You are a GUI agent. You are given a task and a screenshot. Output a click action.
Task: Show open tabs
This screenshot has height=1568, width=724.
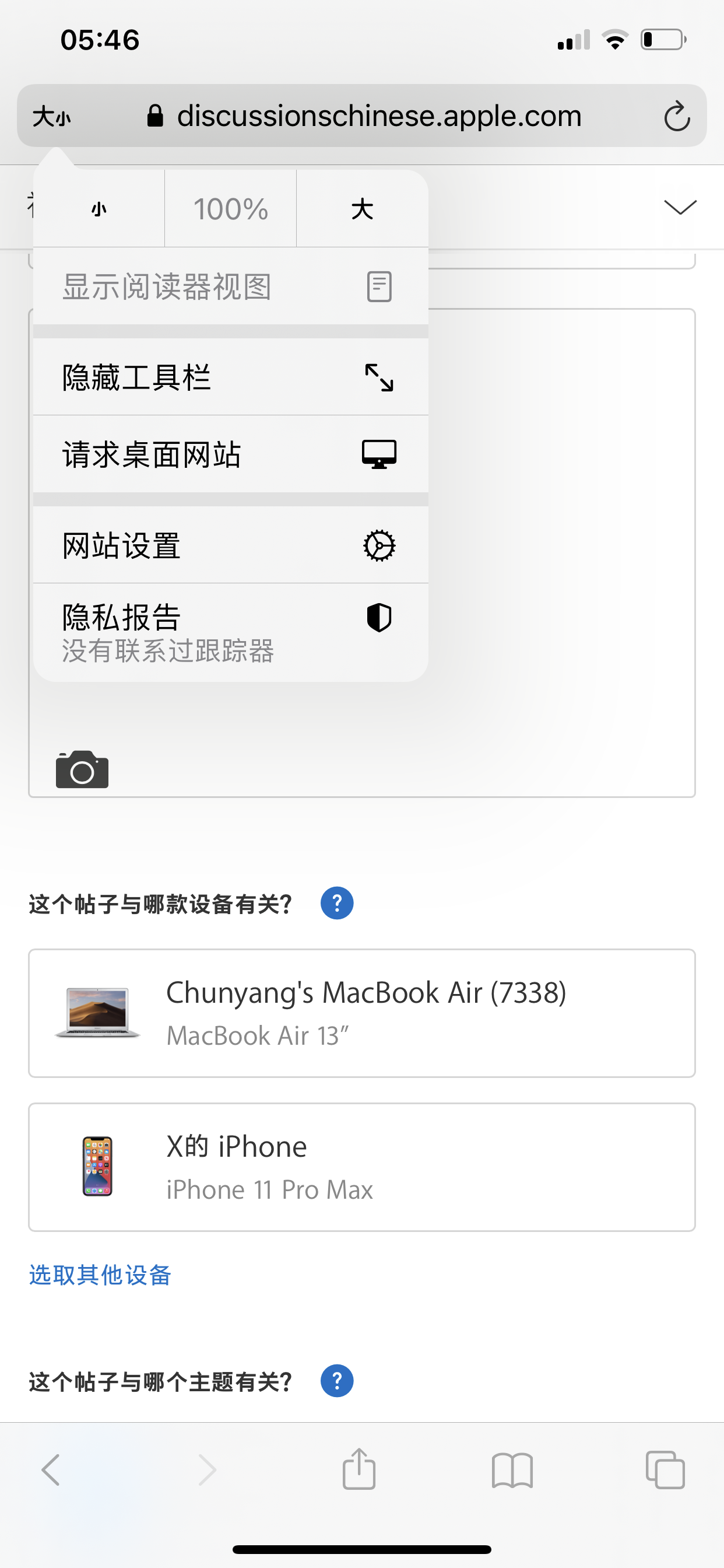665,1470
